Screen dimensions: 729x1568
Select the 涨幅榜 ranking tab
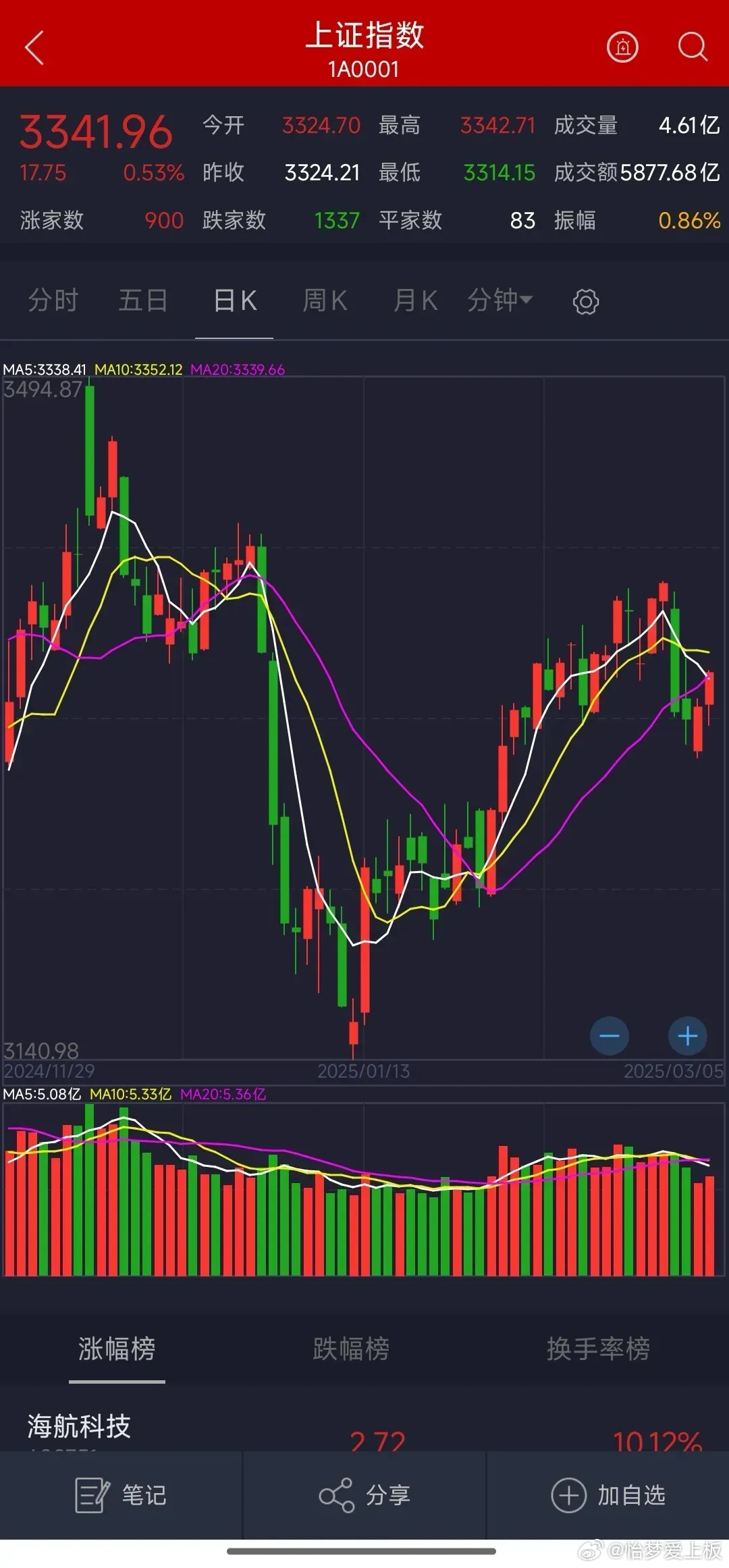coord(117,1349)
